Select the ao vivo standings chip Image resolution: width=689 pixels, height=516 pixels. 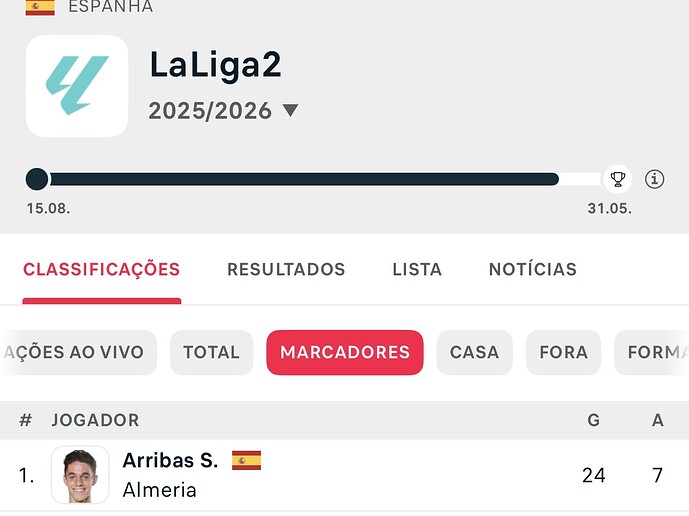click(x=76, y=352)
